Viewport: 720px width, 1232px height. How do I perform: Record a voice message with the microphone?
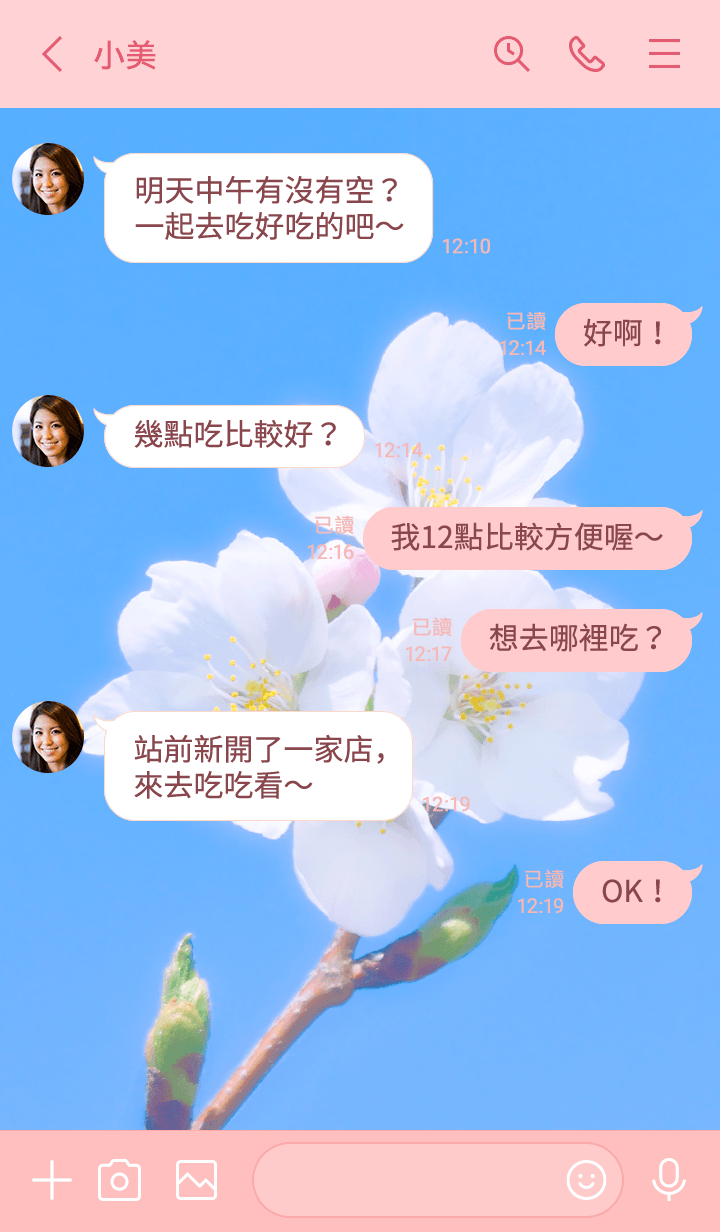(668, 1181)
